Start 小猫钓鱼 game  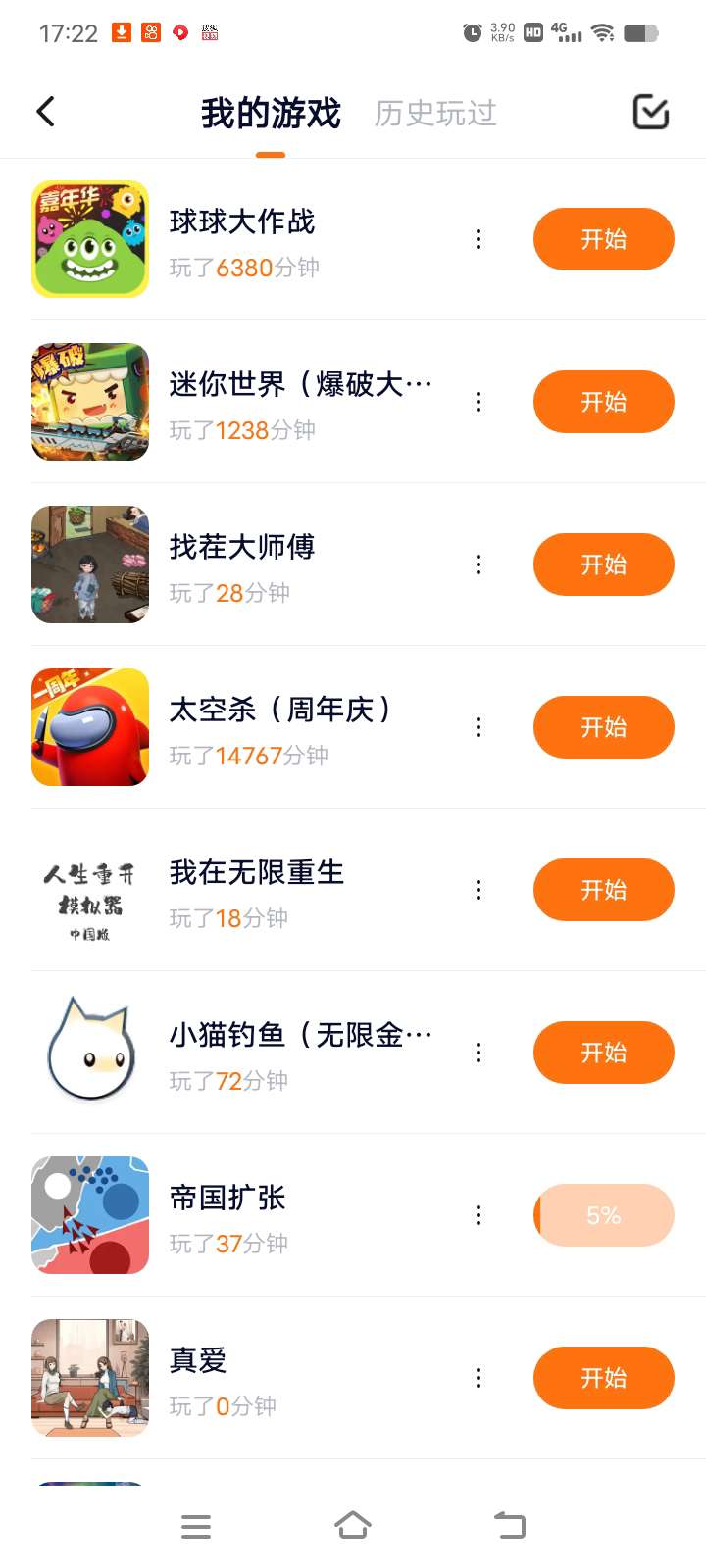(x=603, y=1053)
